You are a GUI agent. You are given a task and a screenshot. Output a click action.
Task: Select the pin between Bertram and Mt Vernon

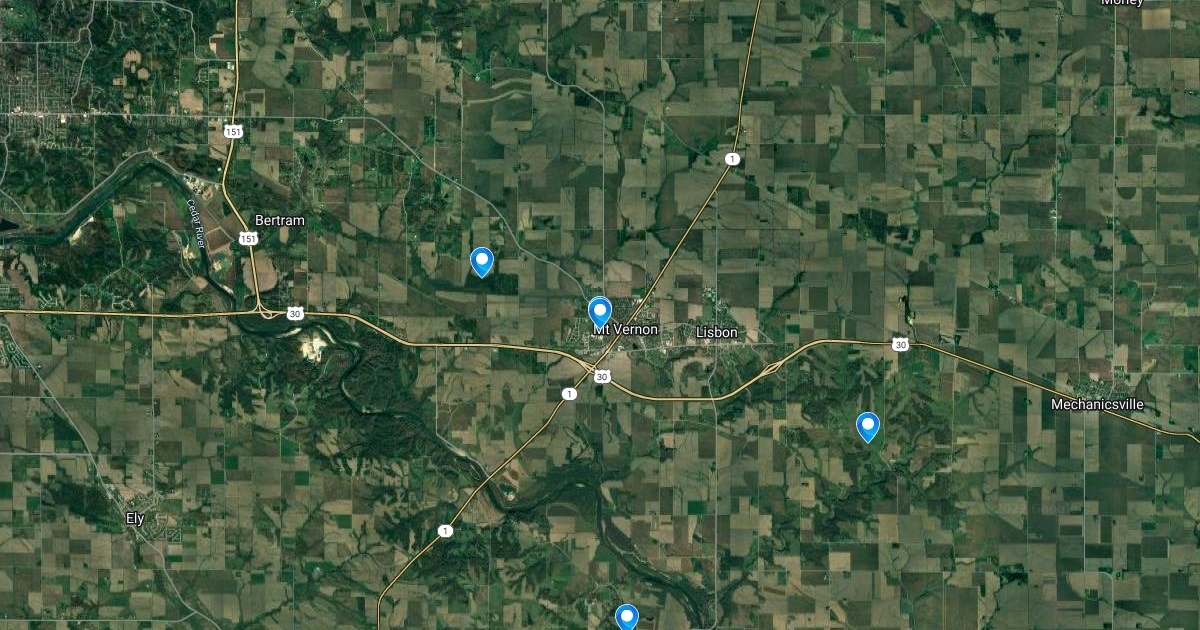(482, 261)
